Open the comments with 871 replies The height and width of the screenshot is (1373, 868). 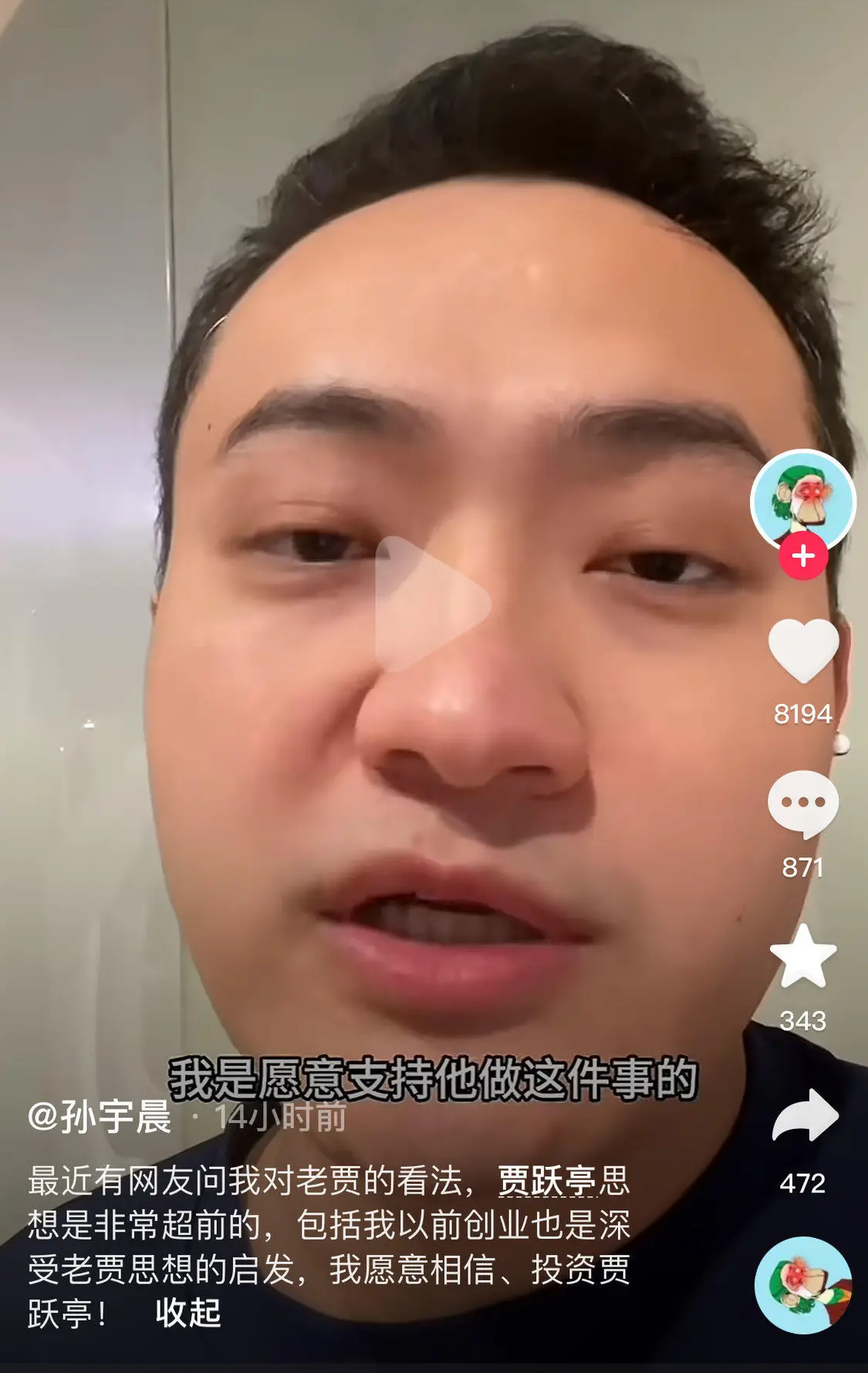click(802, 804)
